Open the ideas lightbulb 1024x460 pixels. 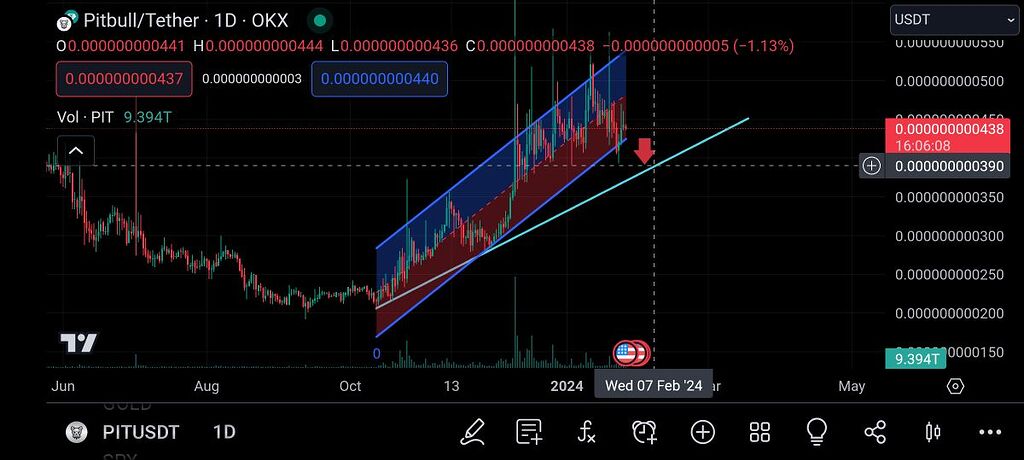pos(817,432)
